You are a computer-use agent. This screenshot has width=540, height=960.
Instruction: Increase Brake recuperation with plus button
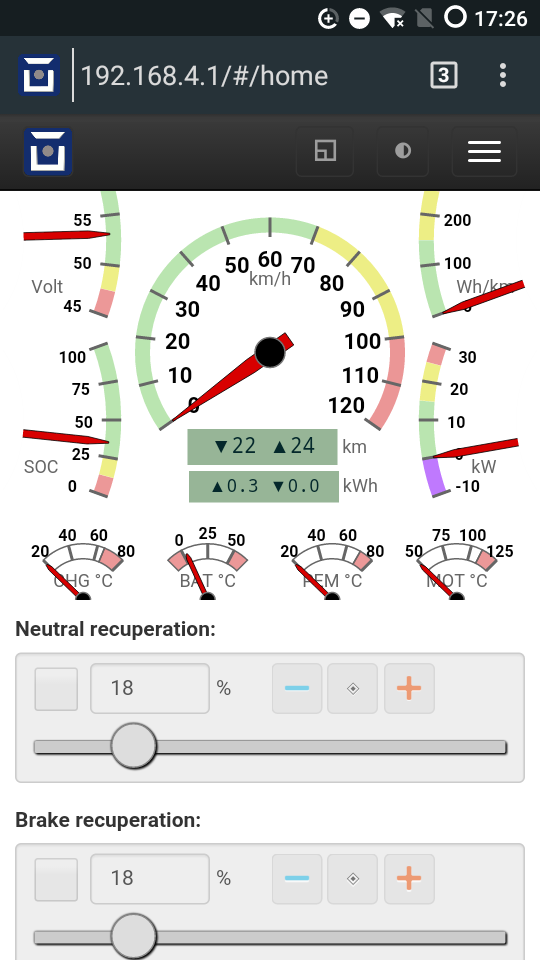click(409, 879)
